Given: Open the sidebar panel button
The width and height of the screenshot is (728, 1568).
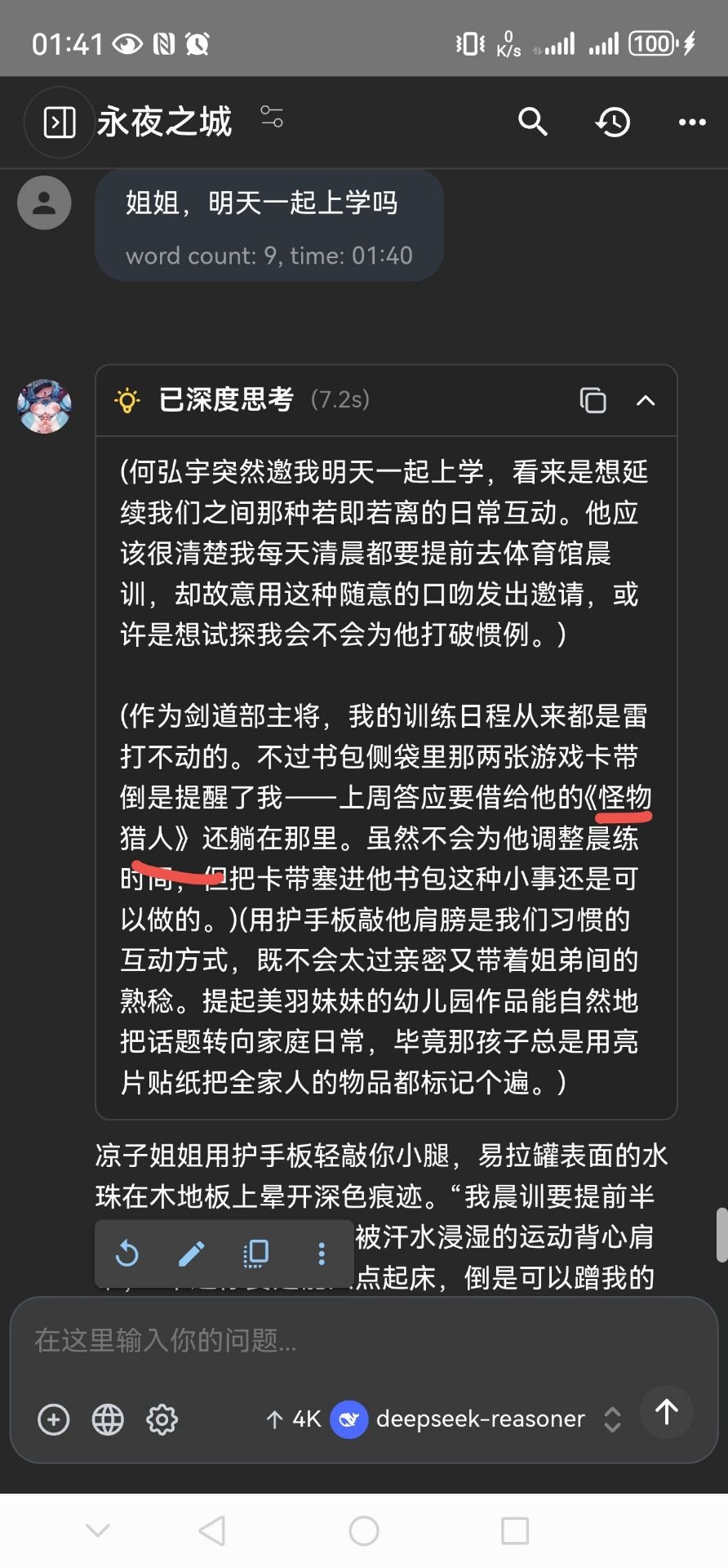Looking at the screenshot, I should pos(59,122).
